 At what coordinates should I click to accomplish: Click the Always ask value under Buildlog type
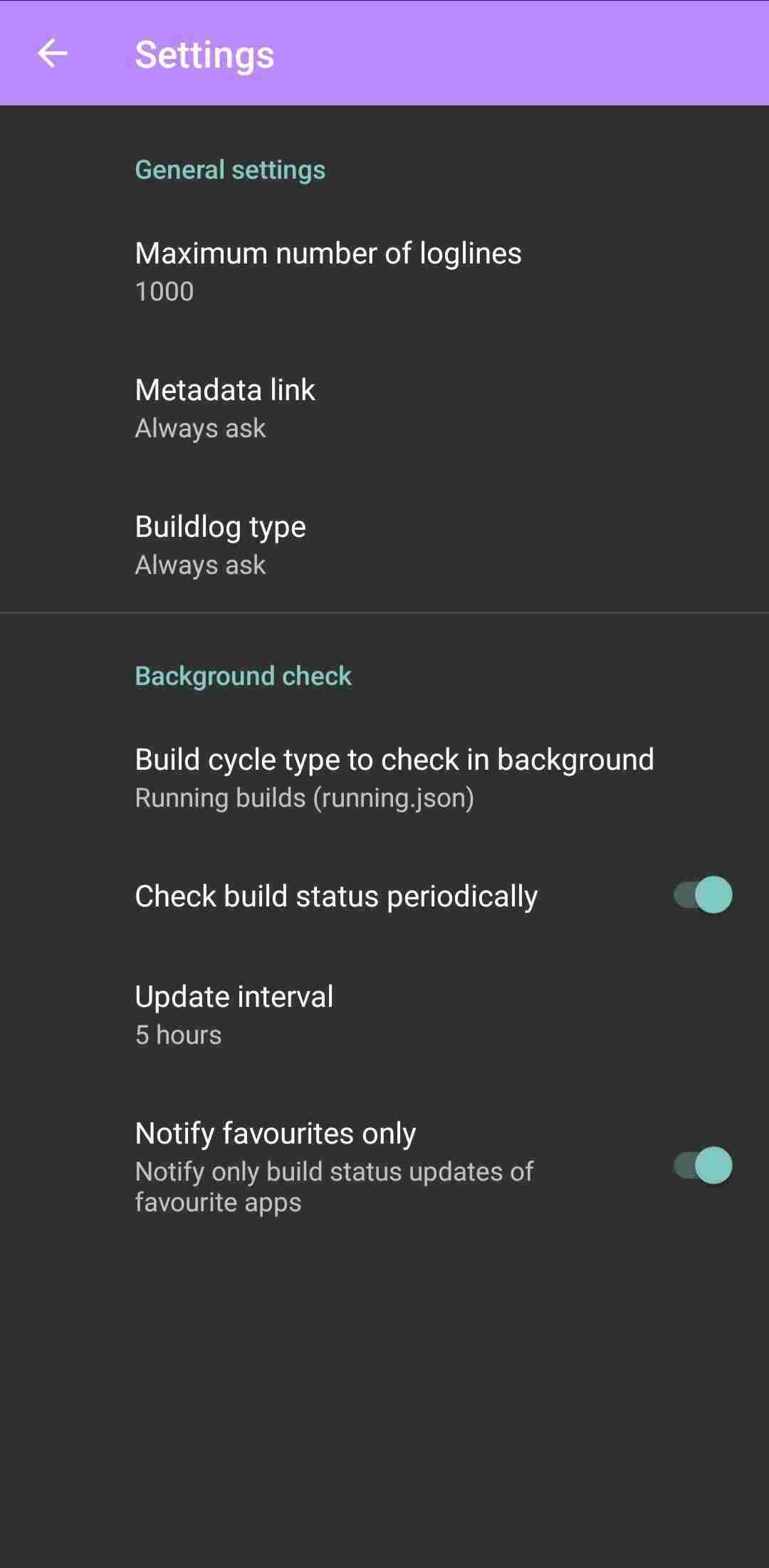(199, 564)
